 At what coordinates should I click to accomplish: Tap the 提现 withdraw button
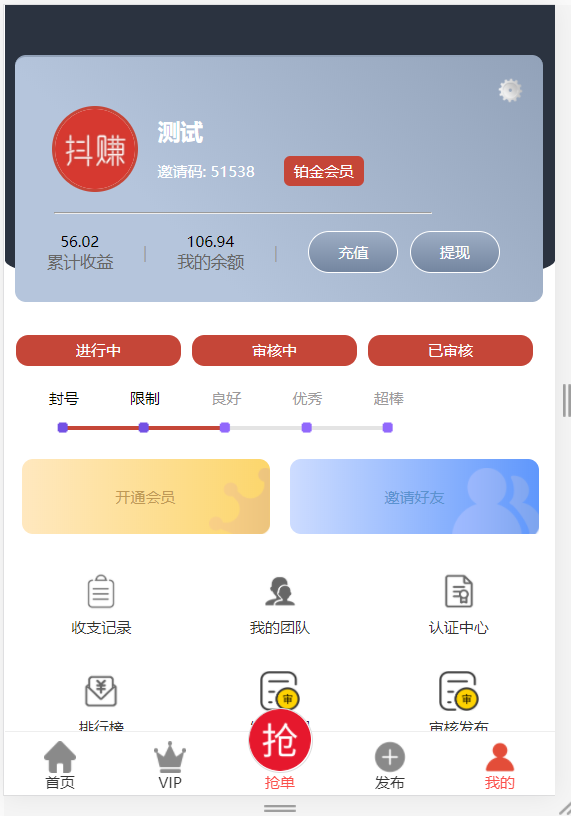pos(454,252)
